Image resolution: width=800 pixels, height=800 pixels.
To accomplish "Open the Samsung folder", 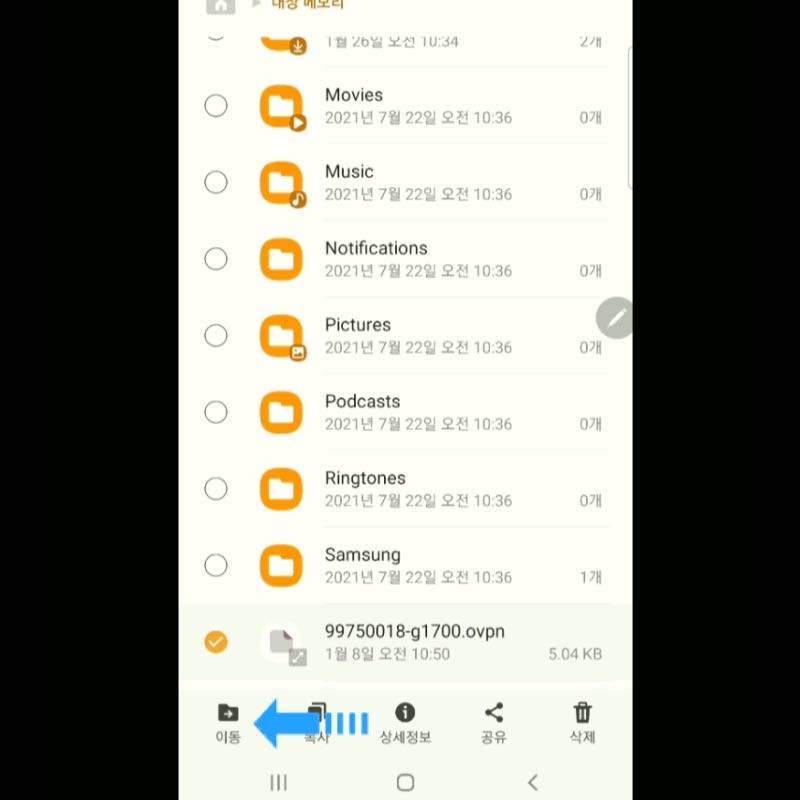I will (x=418, y=565).
